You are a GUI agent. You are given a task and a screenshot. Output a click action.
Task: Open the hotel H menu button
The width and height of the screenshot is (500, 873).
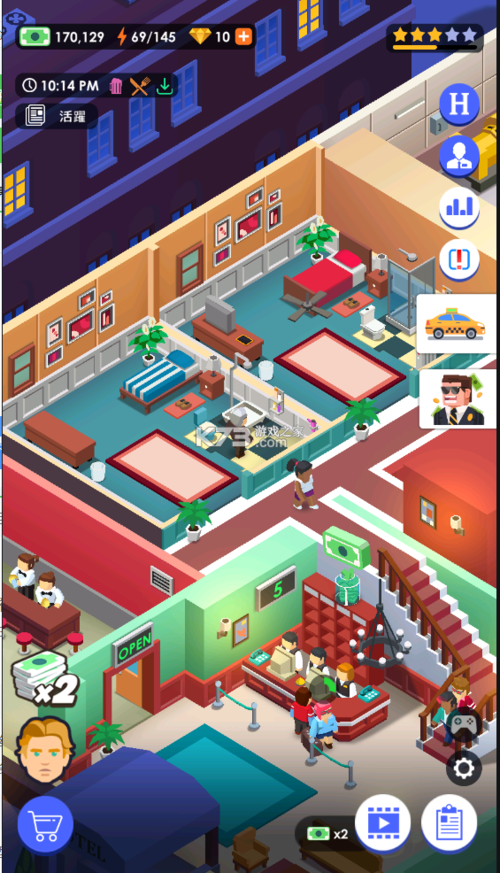click(459, 104)
